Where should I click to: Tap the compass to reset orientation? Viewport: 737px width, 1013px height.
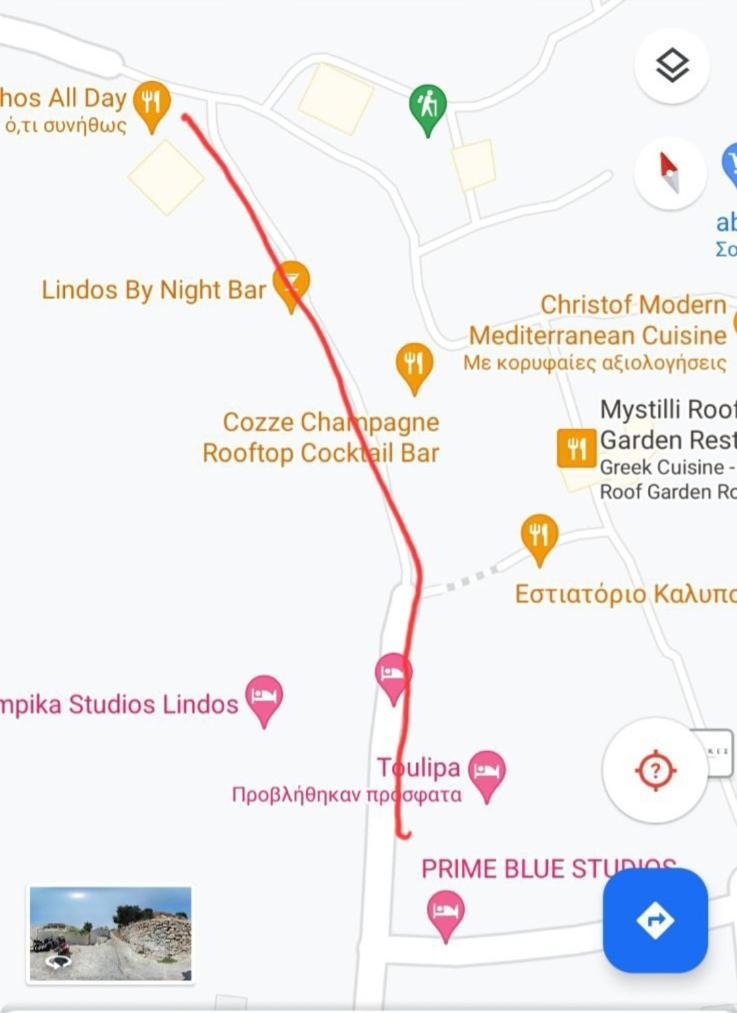pyautogui.click(x=670, y=173)
